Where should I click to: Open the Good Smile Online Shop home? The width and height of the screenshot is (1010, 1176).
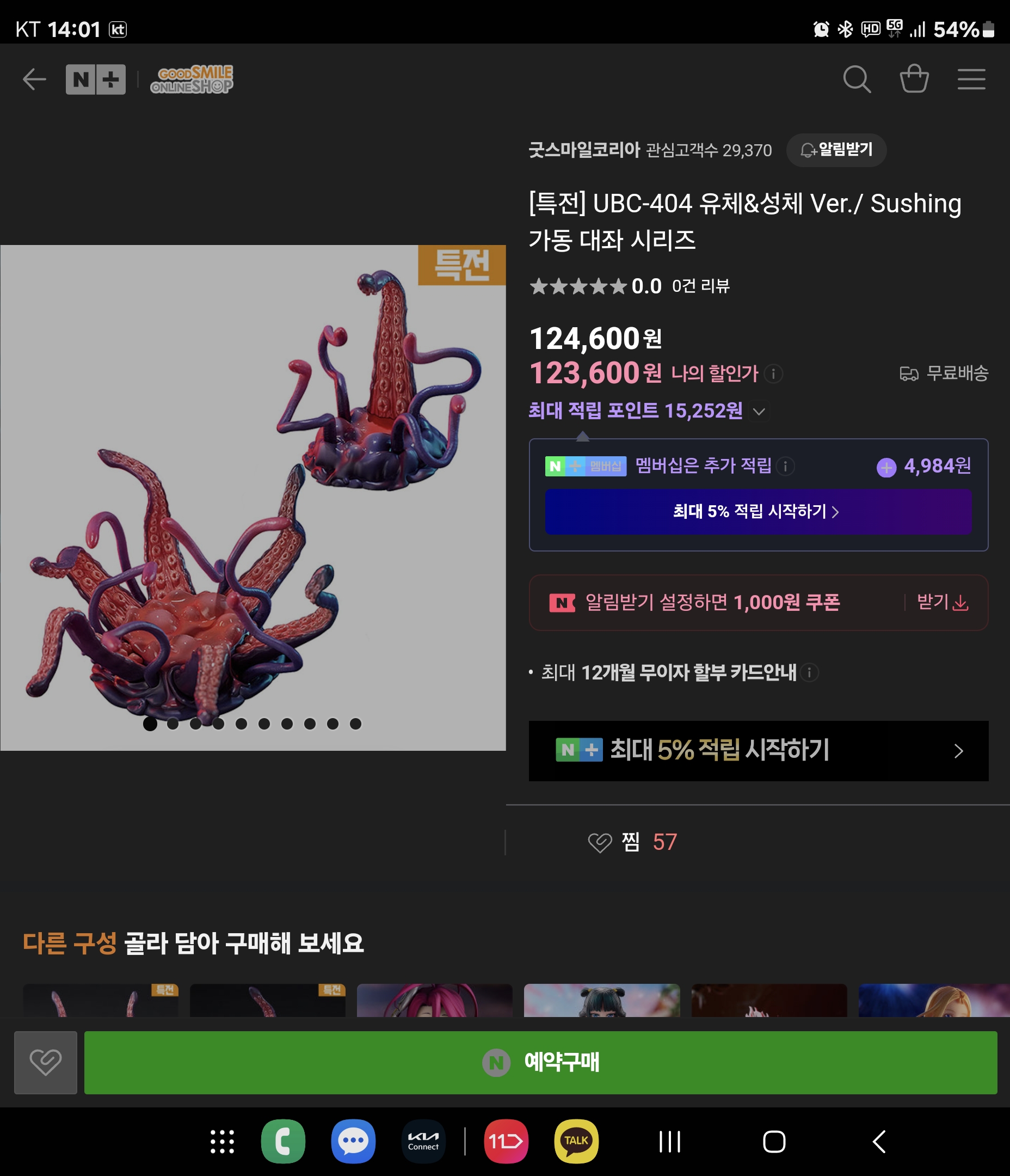coord(192,79)
